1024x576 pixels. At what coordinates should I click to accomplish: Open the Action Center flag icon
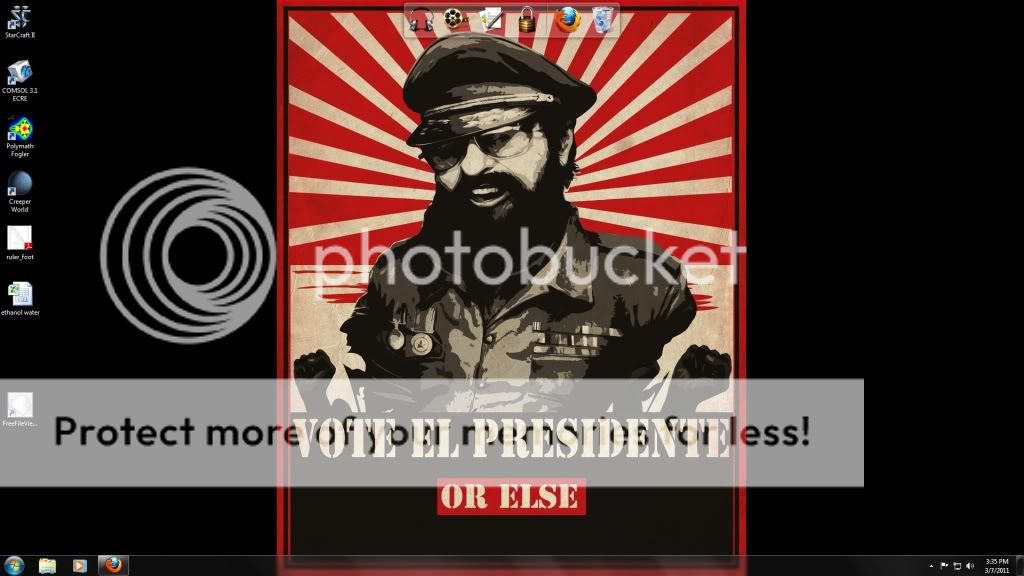944,566
